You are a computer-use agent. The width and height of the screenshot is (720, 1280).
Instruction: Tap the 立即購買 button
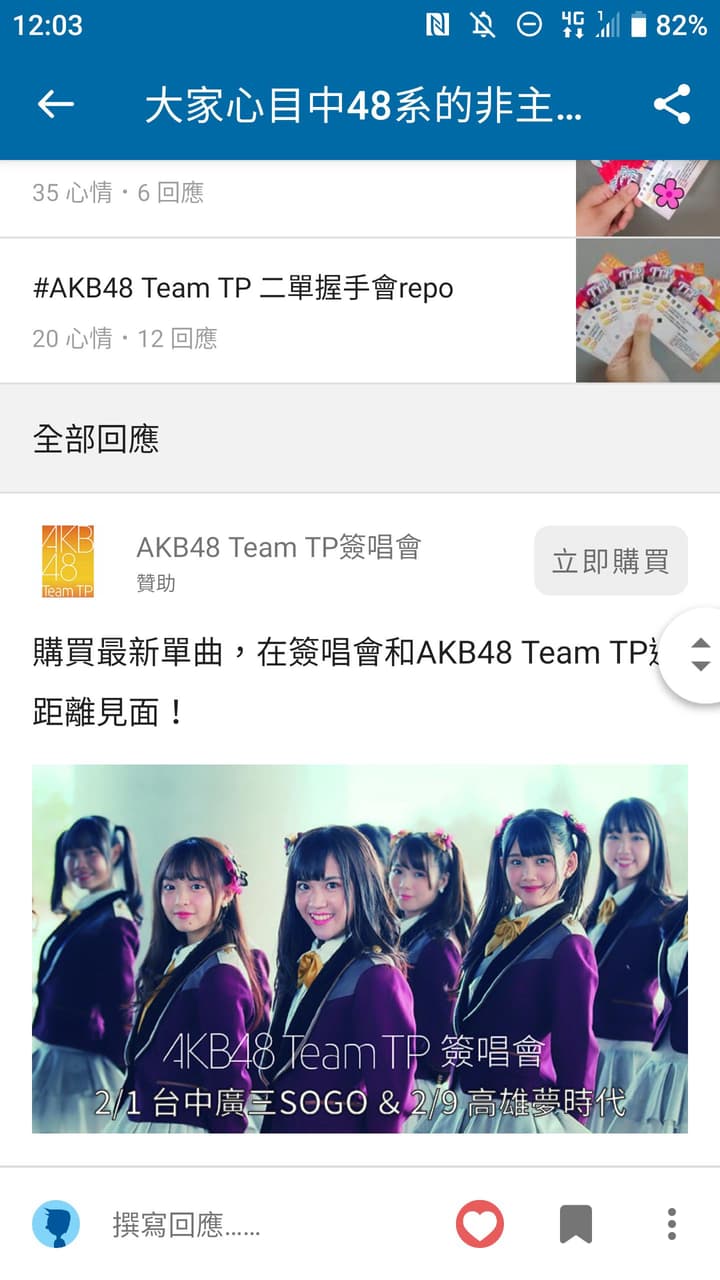tap(610, 561)
